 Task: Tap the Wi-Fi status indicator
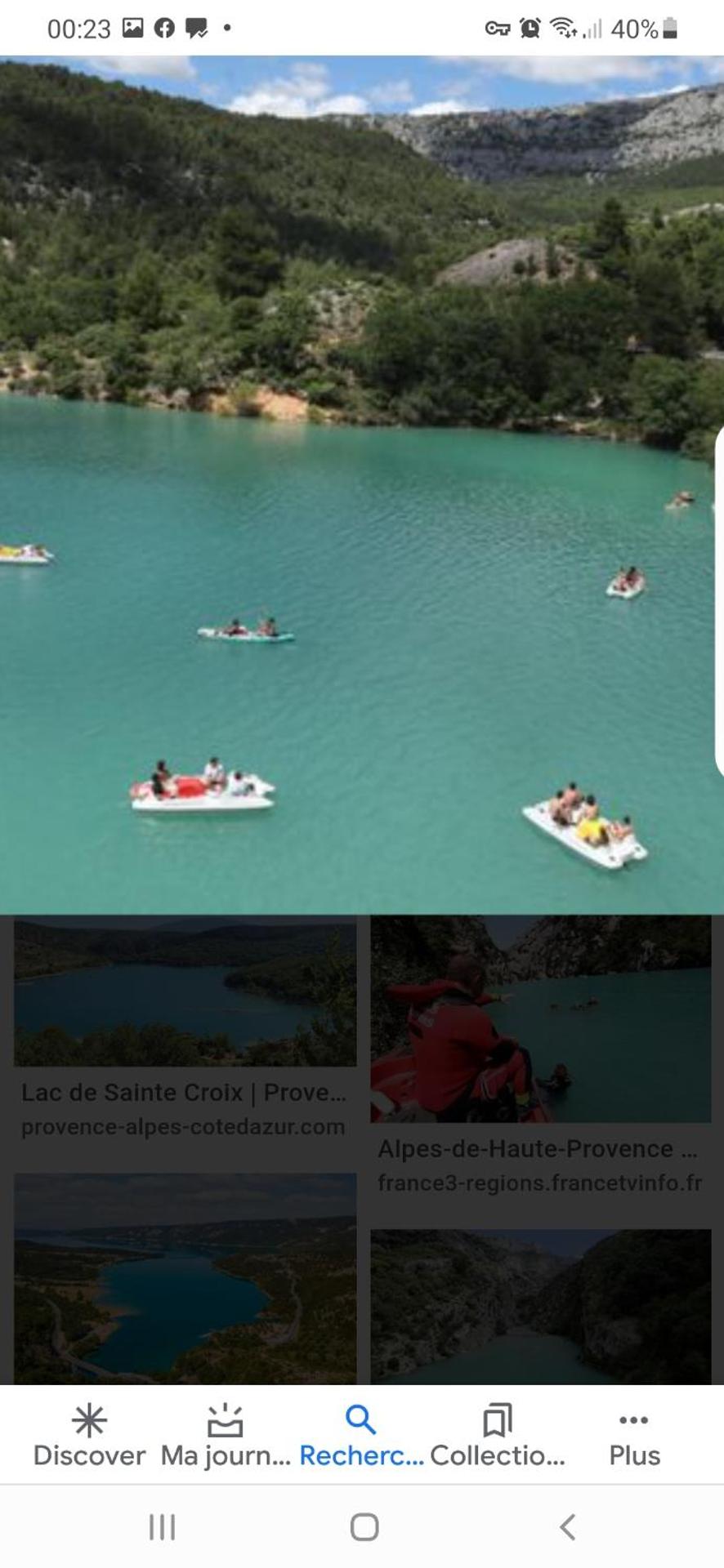(x=564, y=27)
